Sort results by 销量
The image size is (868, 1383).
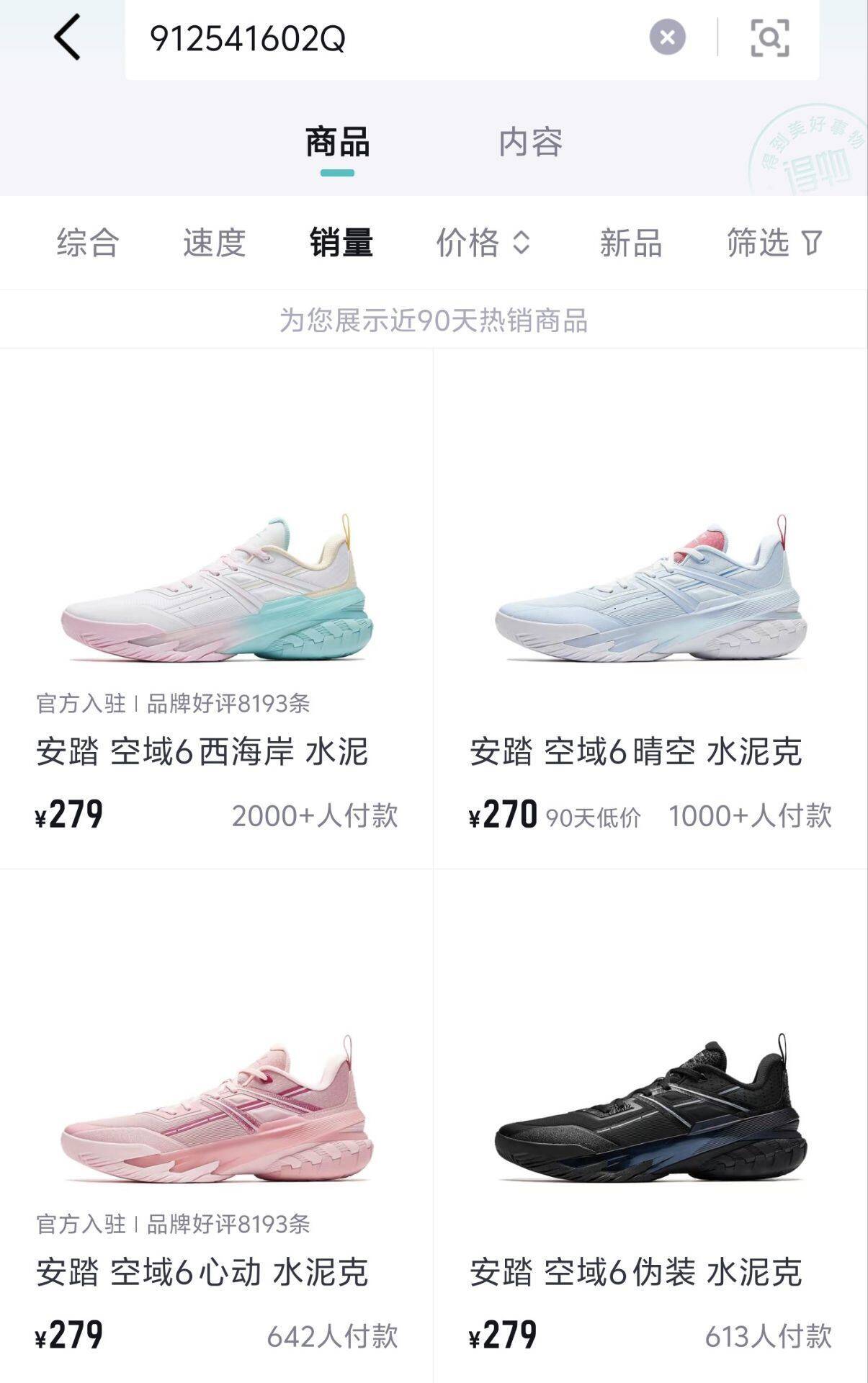[x=341, y=243]
